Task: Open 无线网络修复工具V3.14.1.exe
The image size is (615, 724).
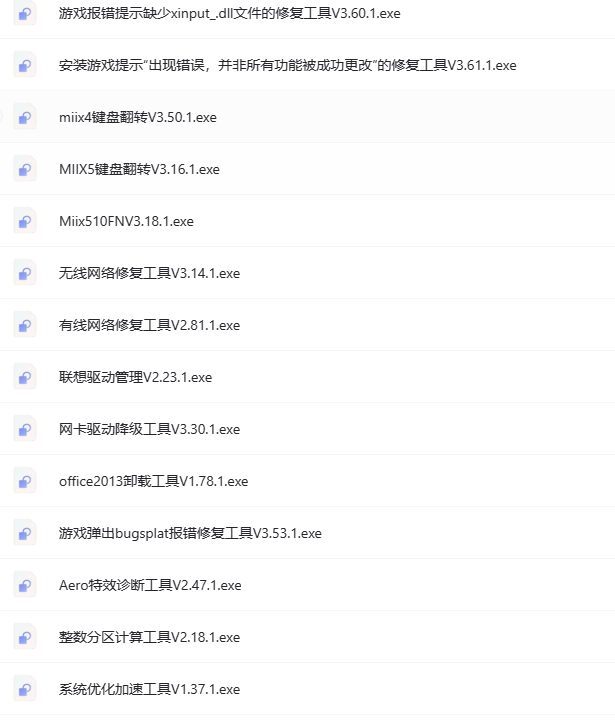Action: pos(149,273)
